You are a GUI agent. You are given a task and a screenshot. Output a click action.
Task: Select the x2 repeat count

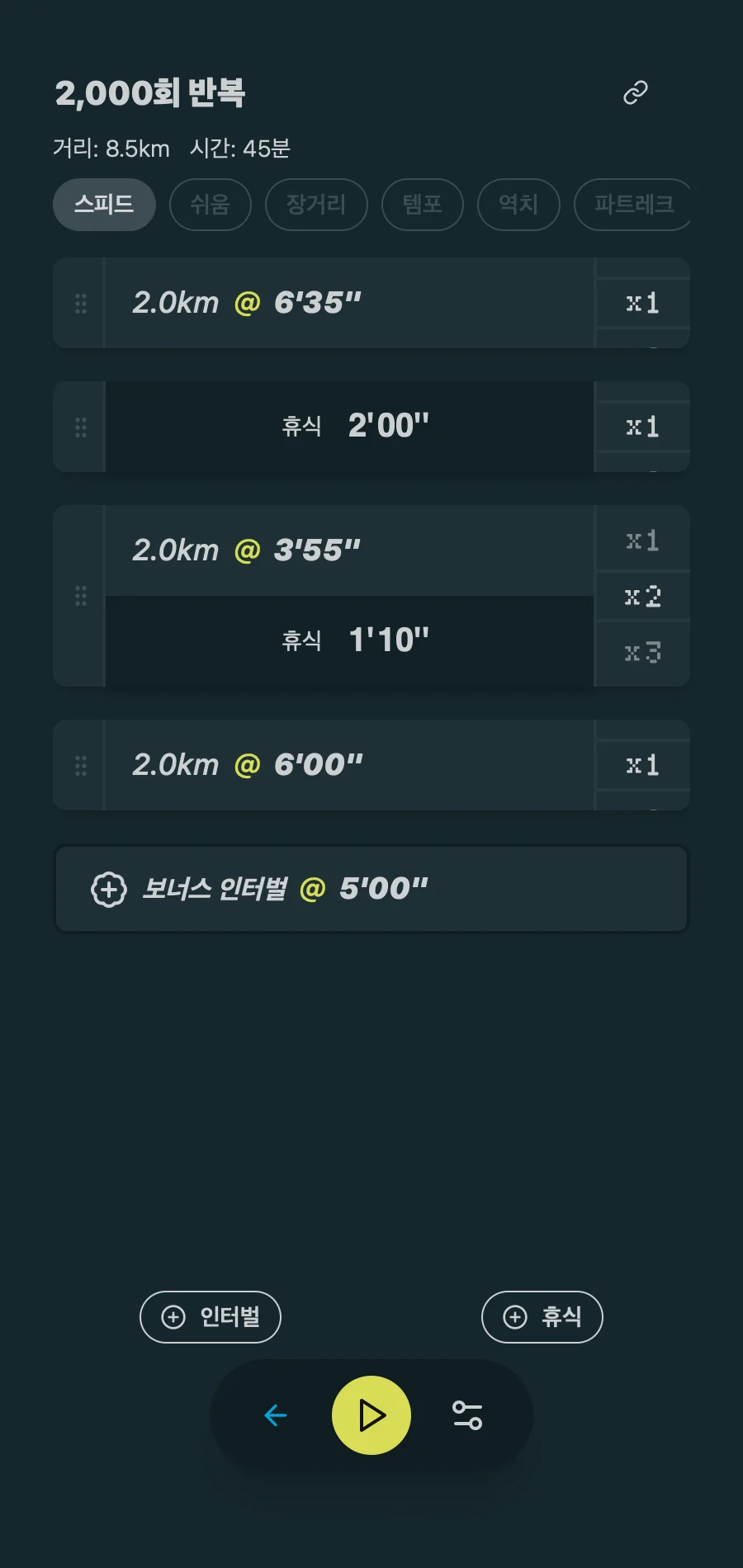click(x=641, y=596)
